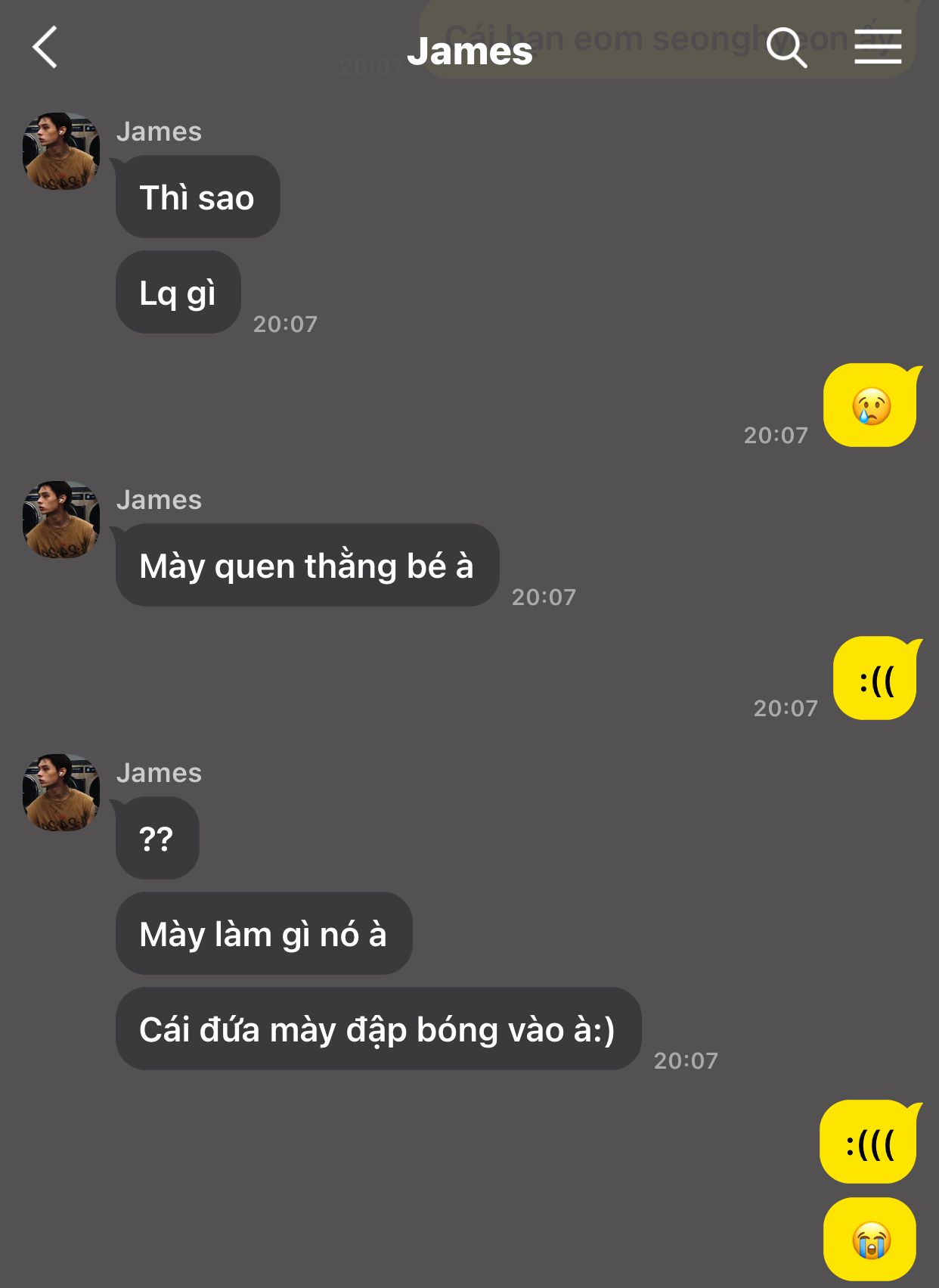Open the chat room menu
Screen dimensions: 939x1288
877,48
